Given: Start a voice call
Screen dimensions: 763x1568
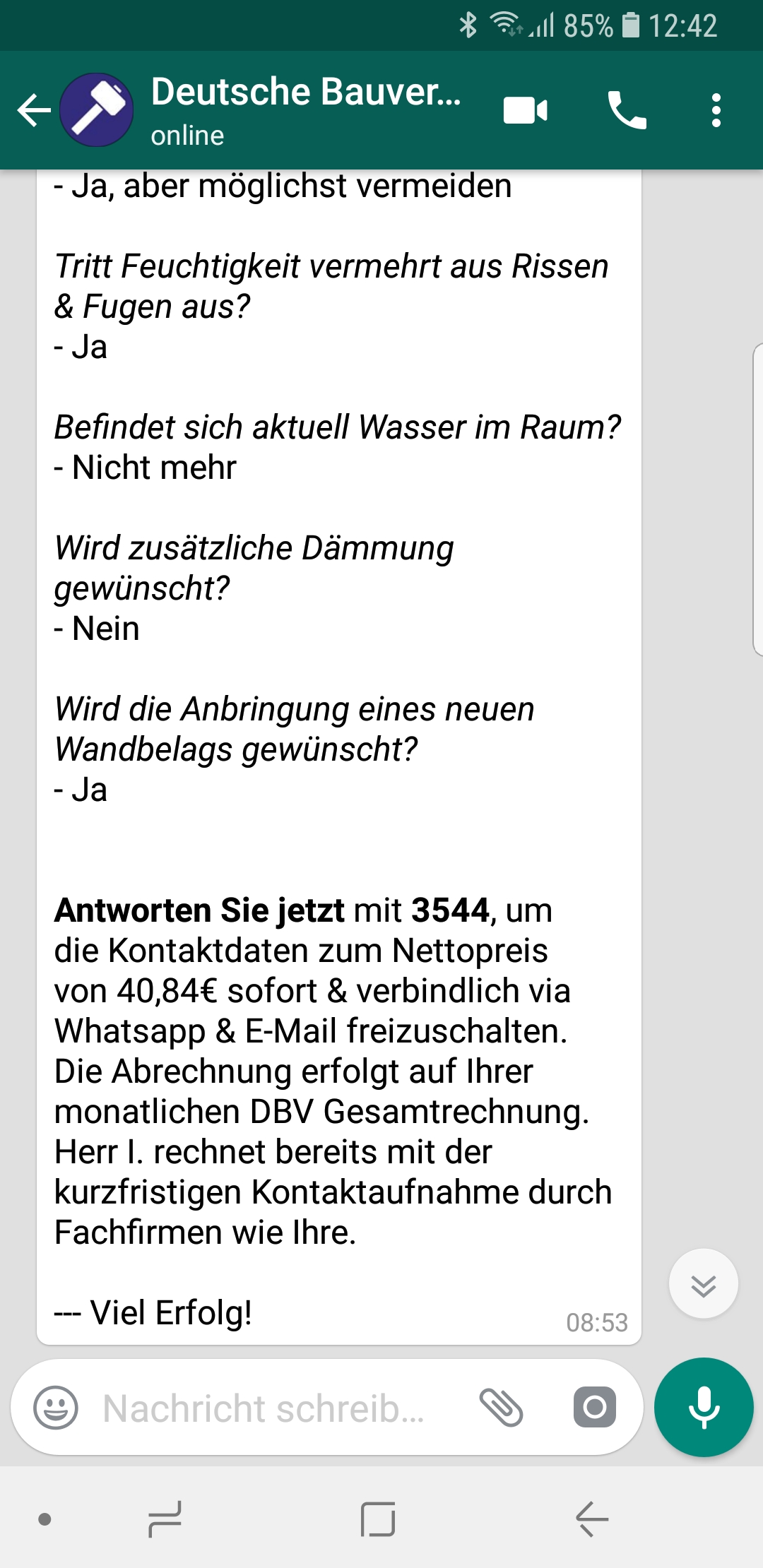Looking at the screenshot, I should click(627, 110).
